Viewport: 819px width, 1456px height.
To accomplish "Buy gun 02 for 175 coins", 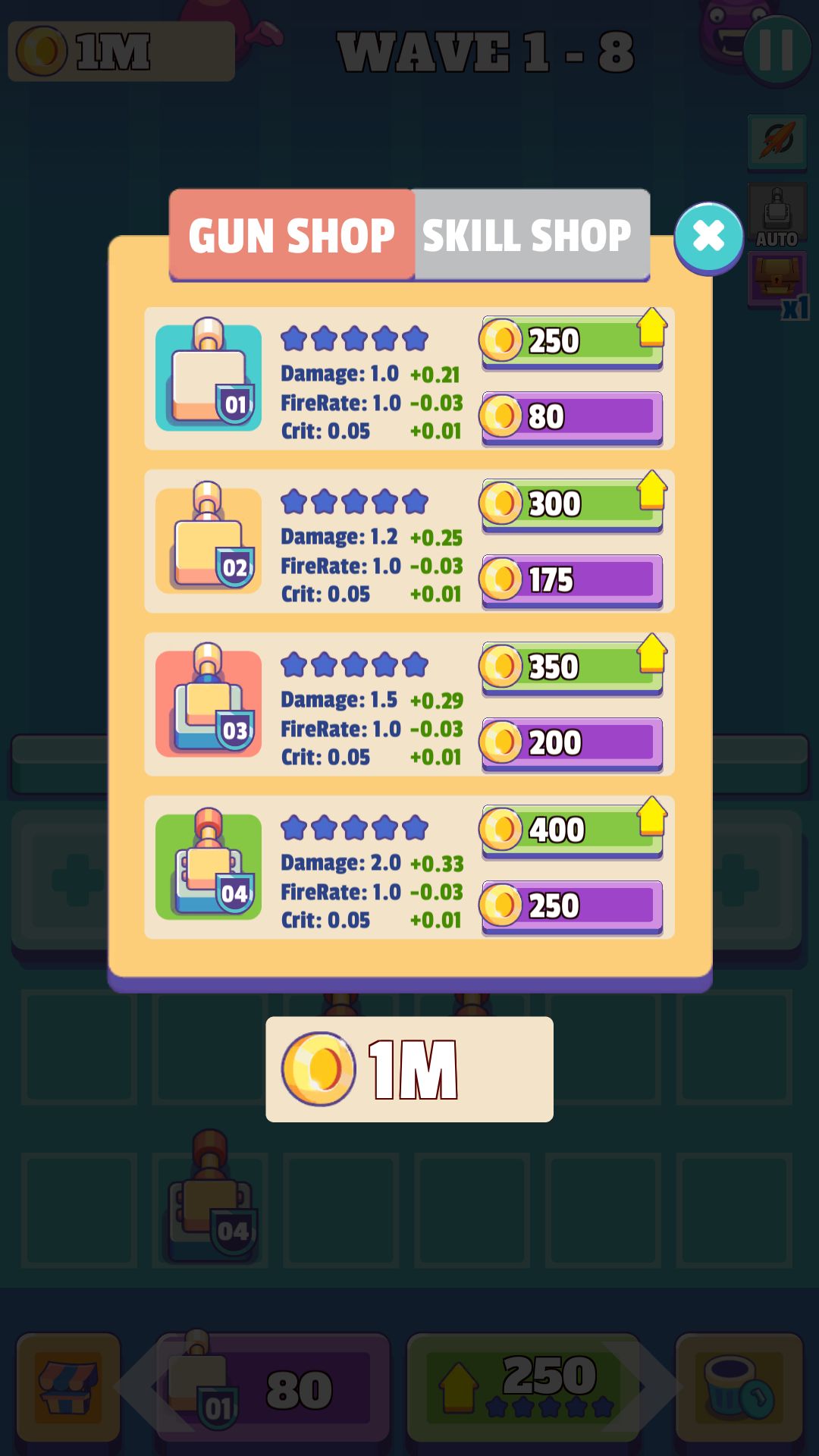I will pos(573,579).
